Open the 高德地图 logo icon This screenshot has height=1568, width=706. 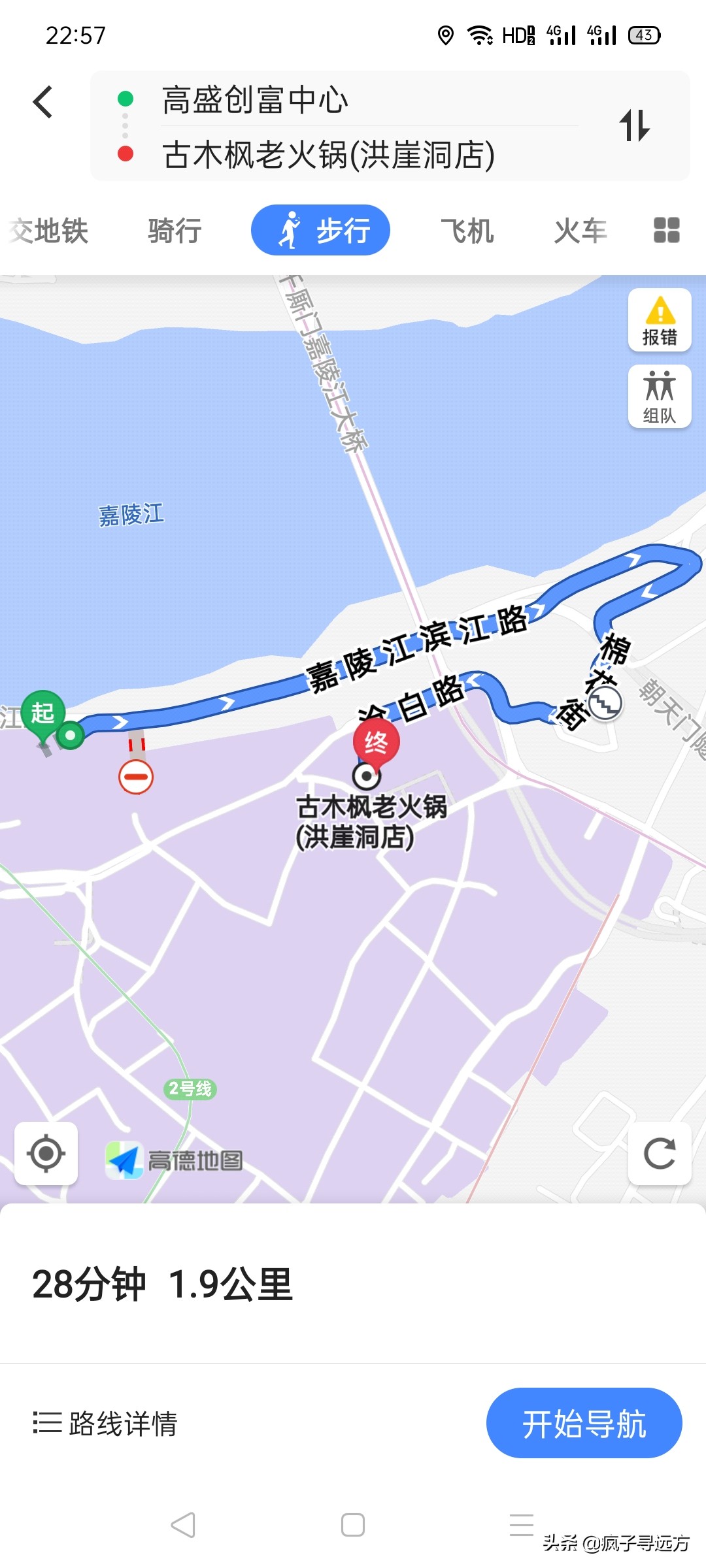128,1155
